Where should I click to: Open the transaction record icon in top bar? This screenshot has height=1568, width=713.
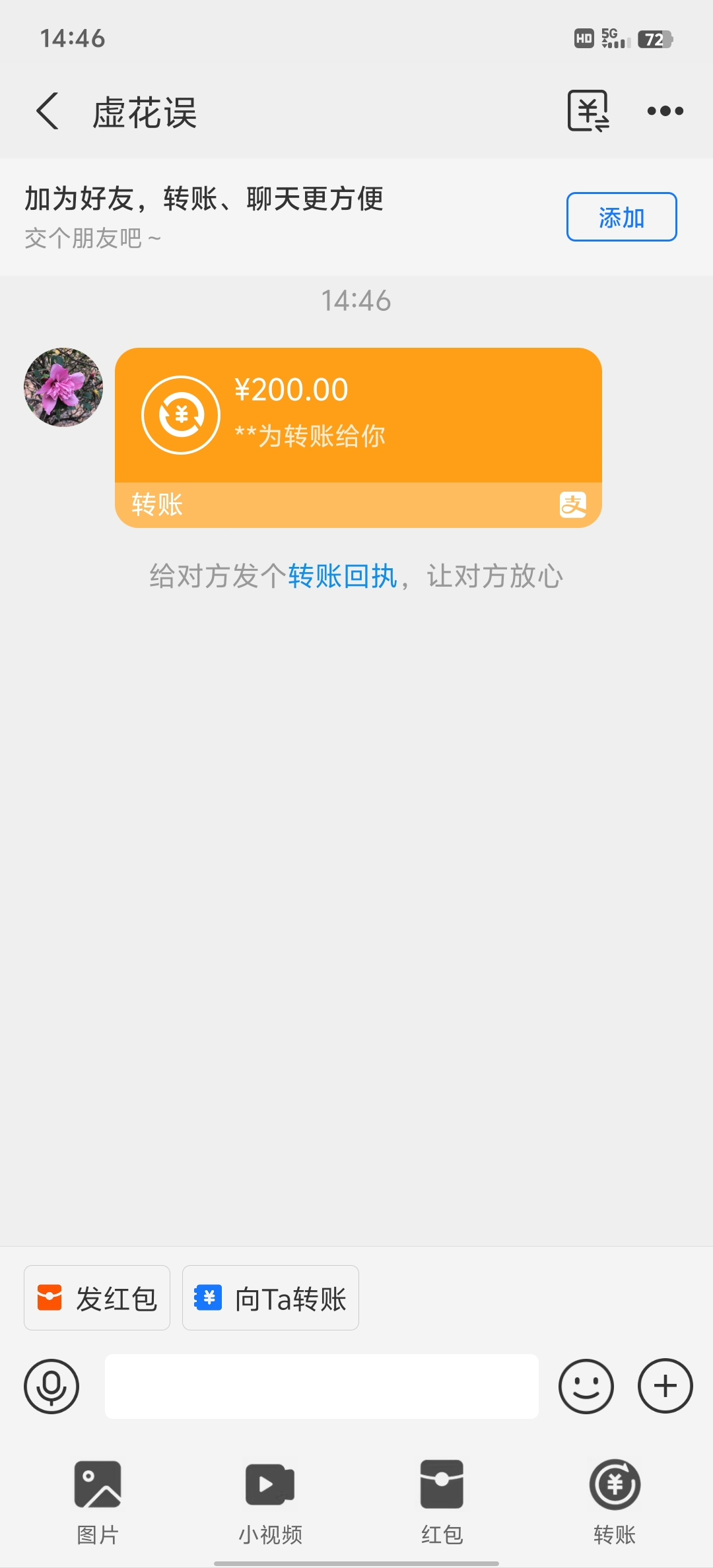point(588,110)
